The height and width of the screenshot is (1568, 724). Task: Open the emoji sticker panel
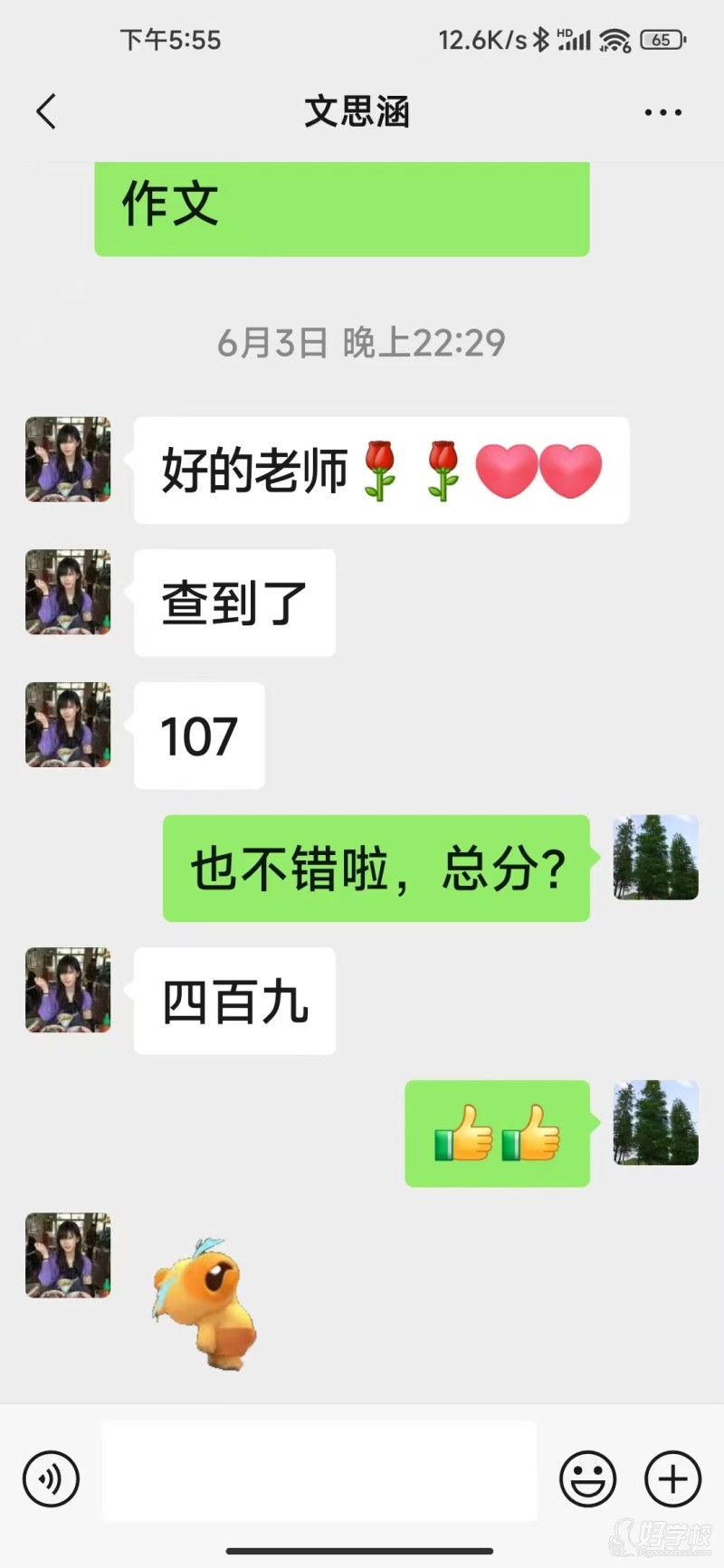point(587,1479)
